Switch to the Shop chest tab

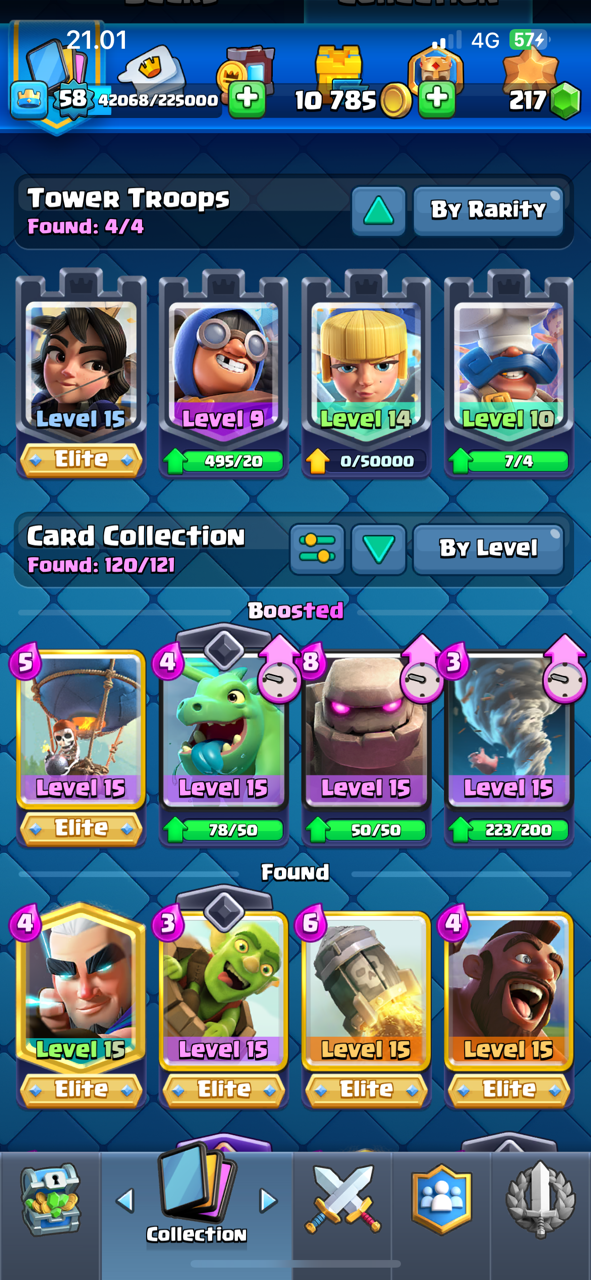click(51, 1199)
